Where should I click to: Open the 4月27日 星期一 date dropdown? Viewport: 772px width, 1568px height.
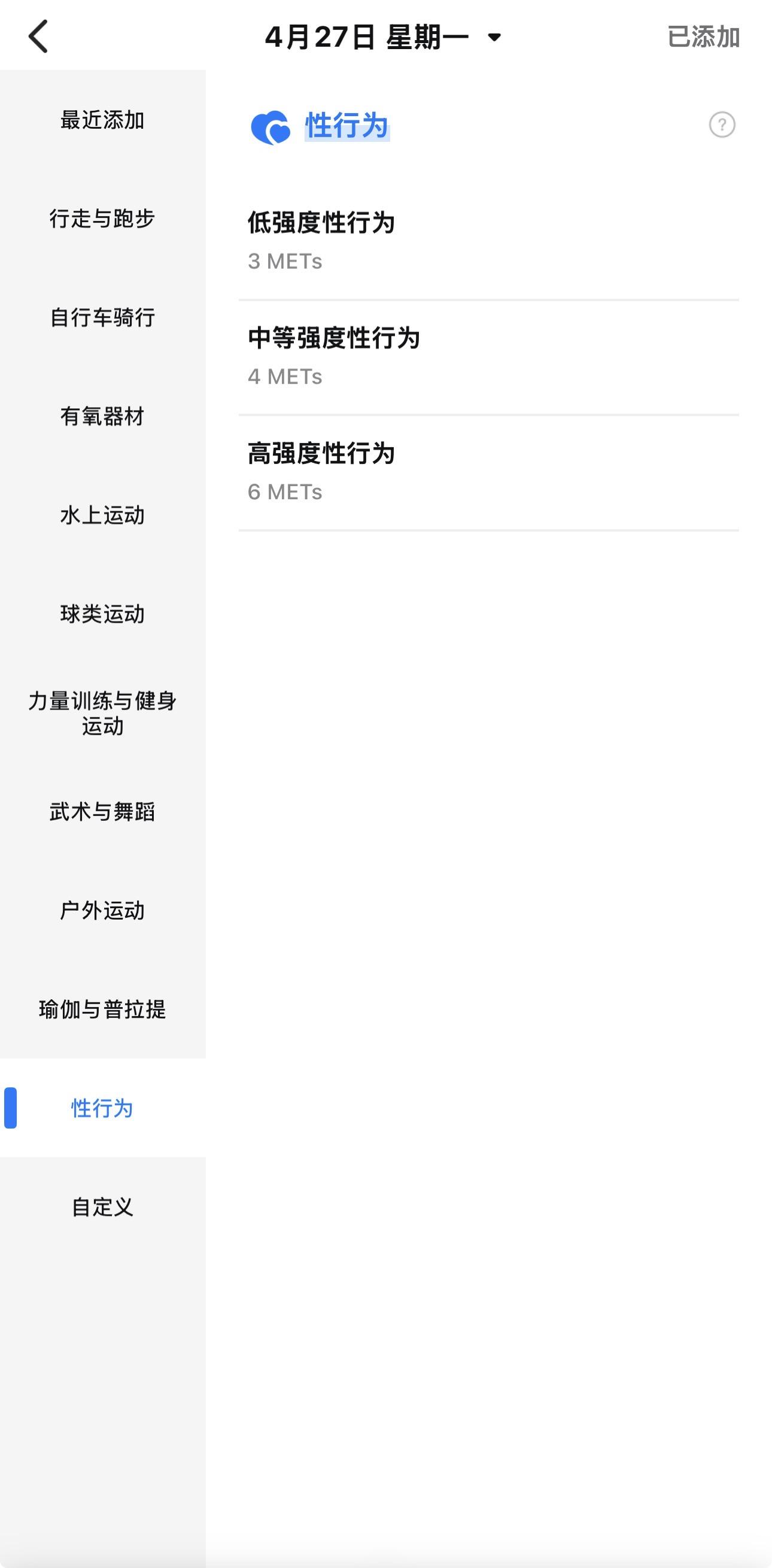[383, 37]
